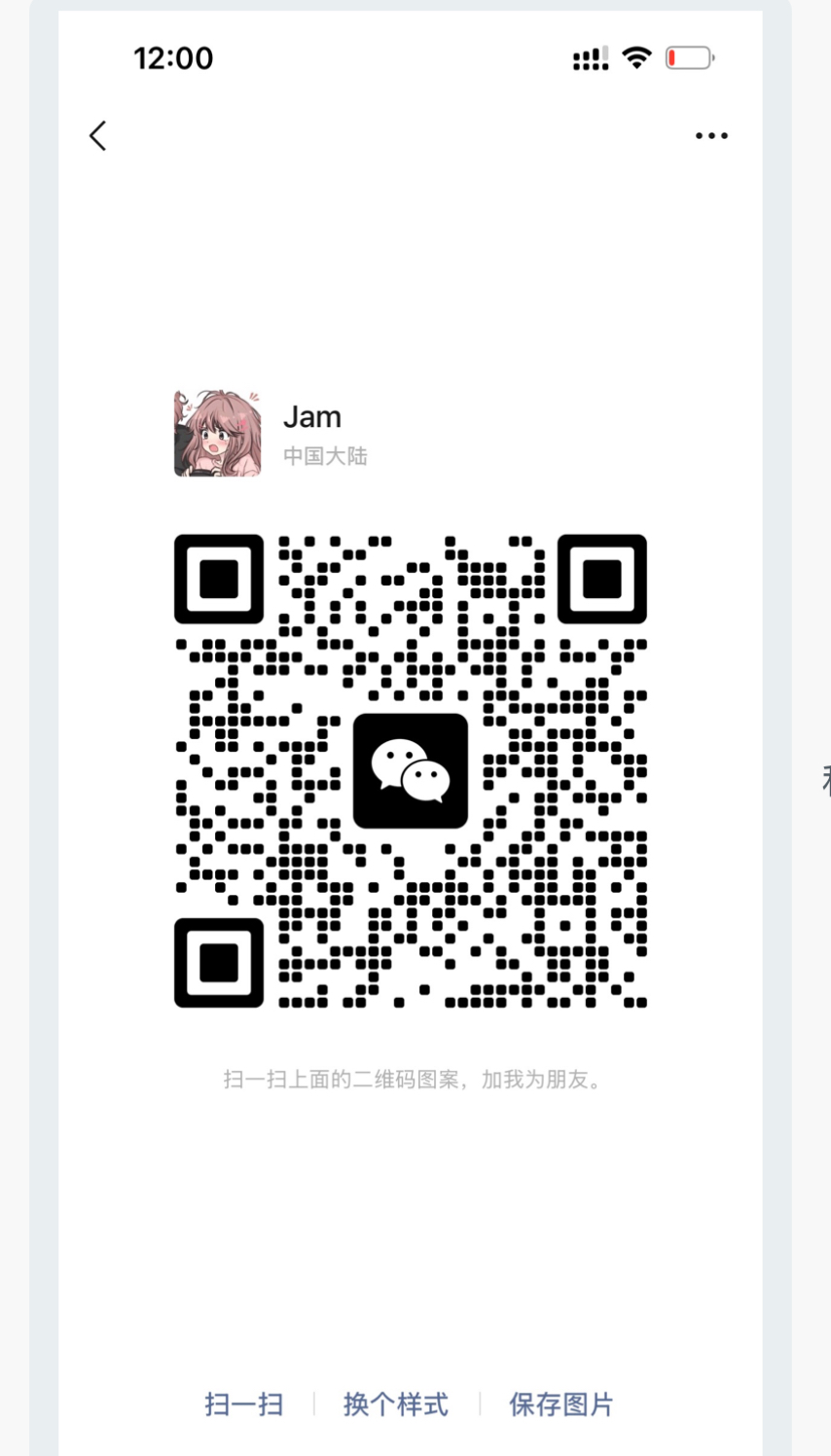The image size is (831, 1456).
Task: Go back using the arrow
Action: [x=97, y=135]
